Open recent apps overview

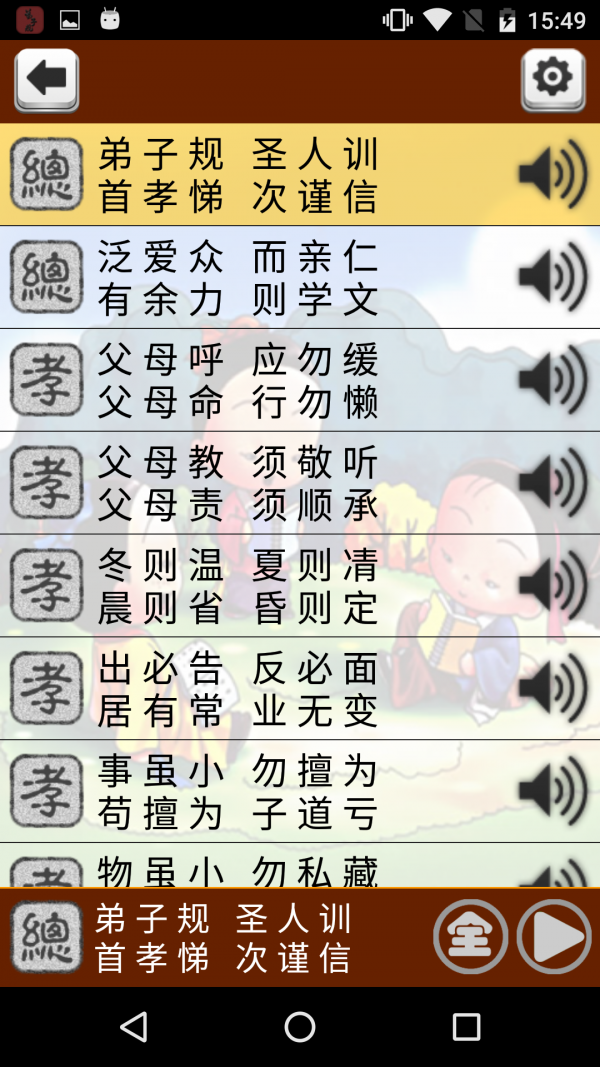pos(466,1027)
